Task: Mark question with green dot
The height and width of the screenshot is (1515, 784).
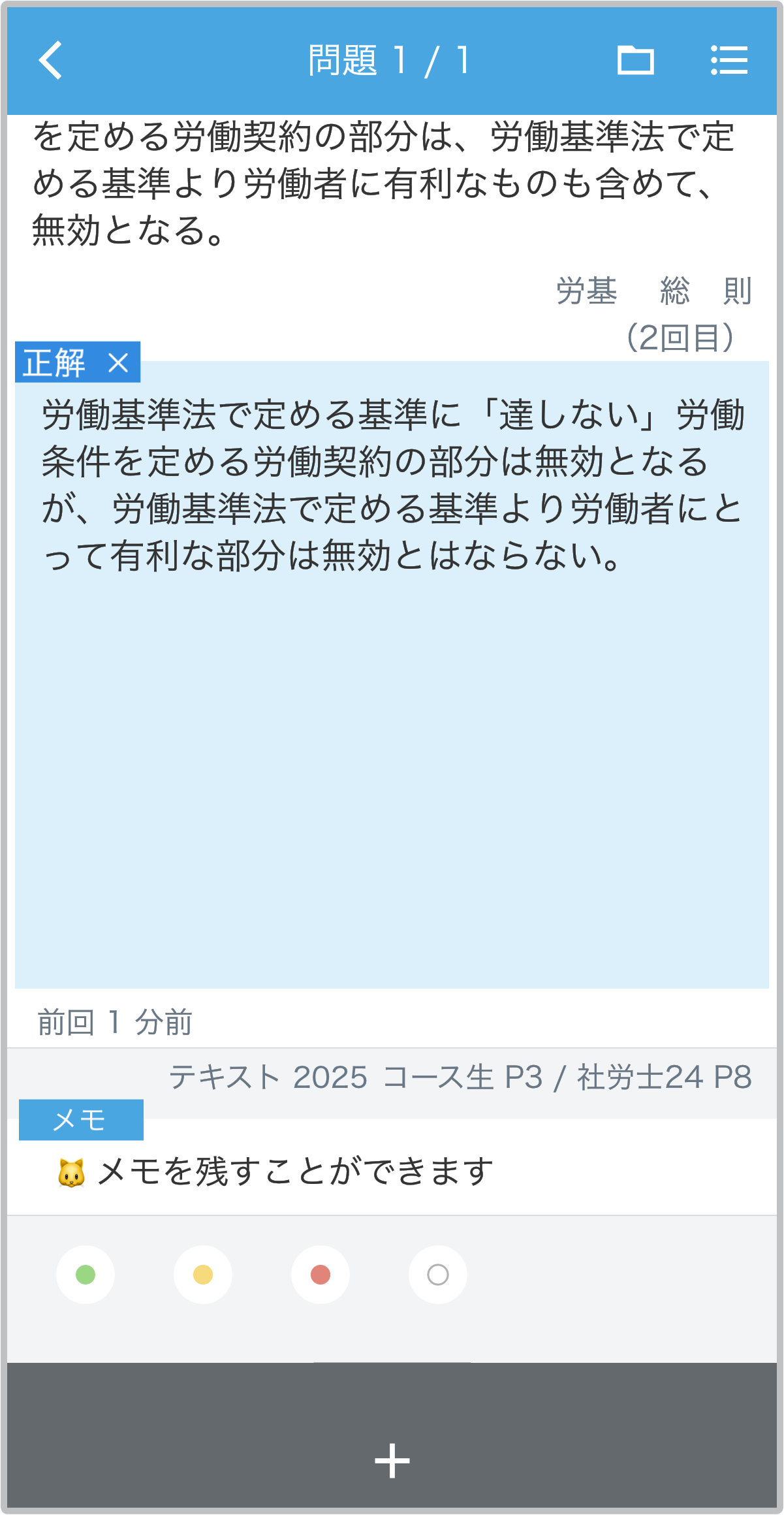Action: pos(86,1274)
